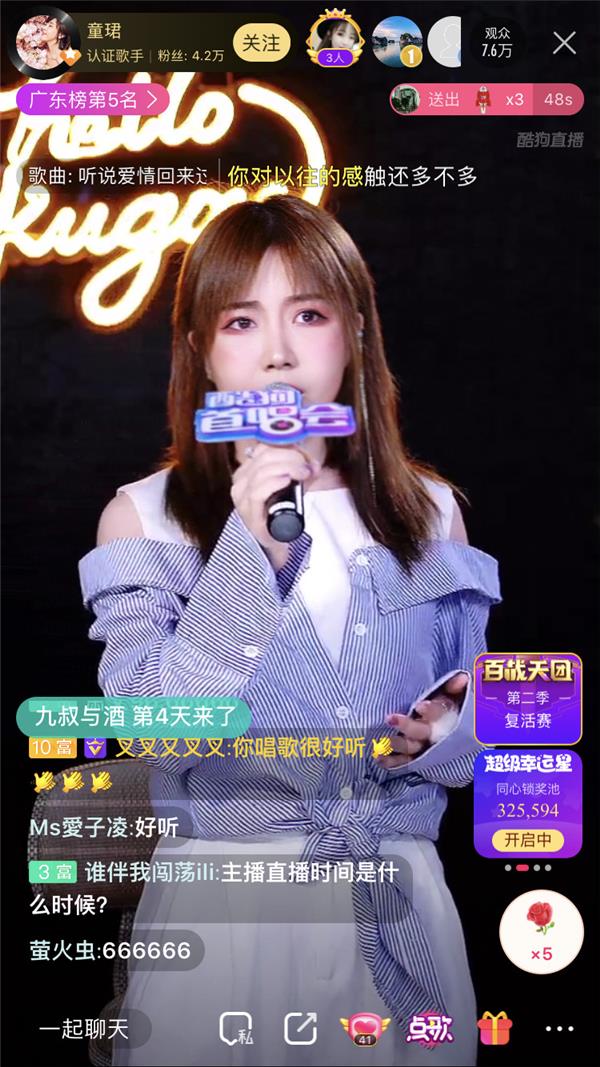Share this live stream

coord(300,1029)
